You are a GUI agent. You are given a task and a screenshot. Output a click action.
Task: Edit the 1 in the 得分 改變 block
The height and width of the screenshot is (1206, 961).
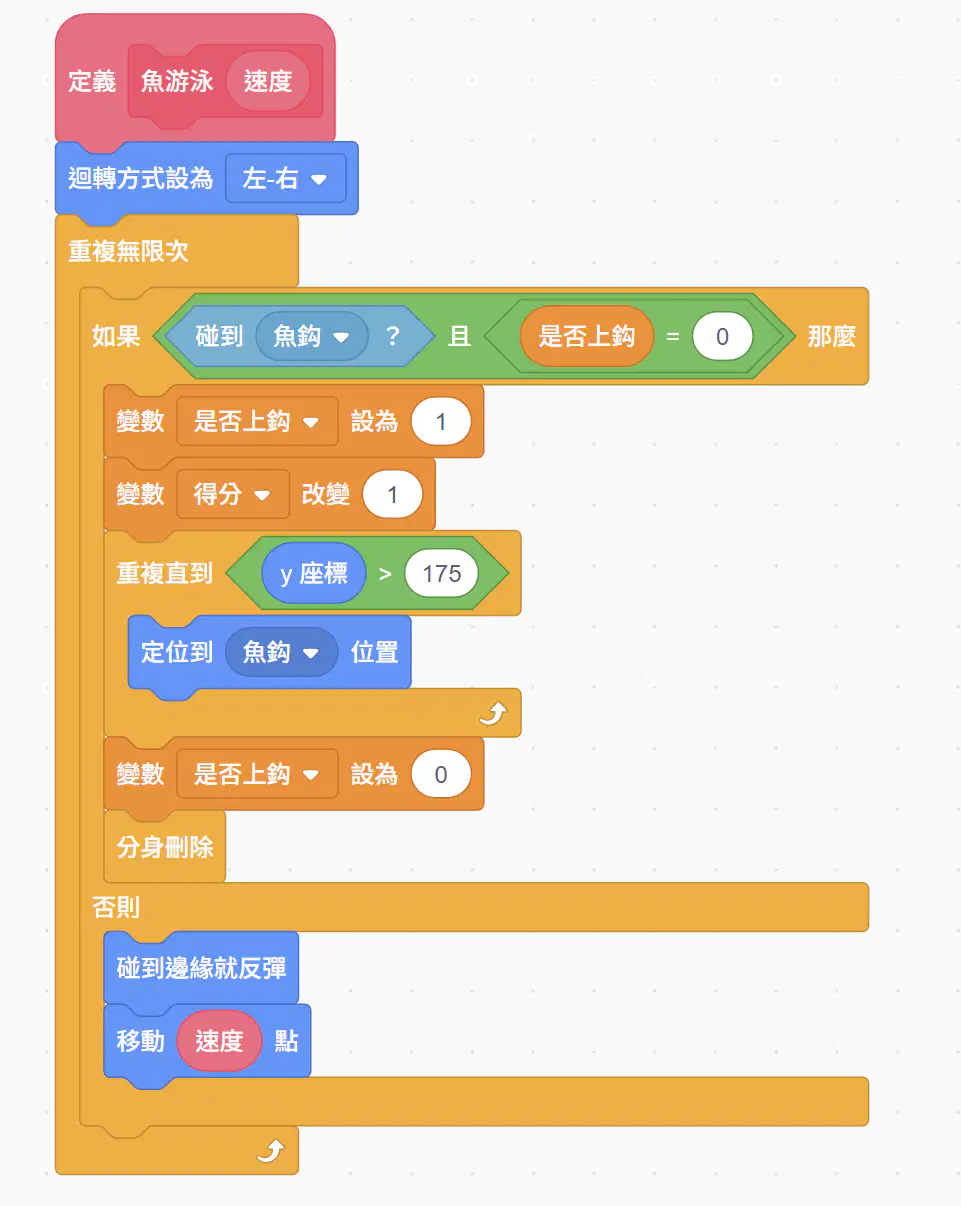[x=393, y=494]
